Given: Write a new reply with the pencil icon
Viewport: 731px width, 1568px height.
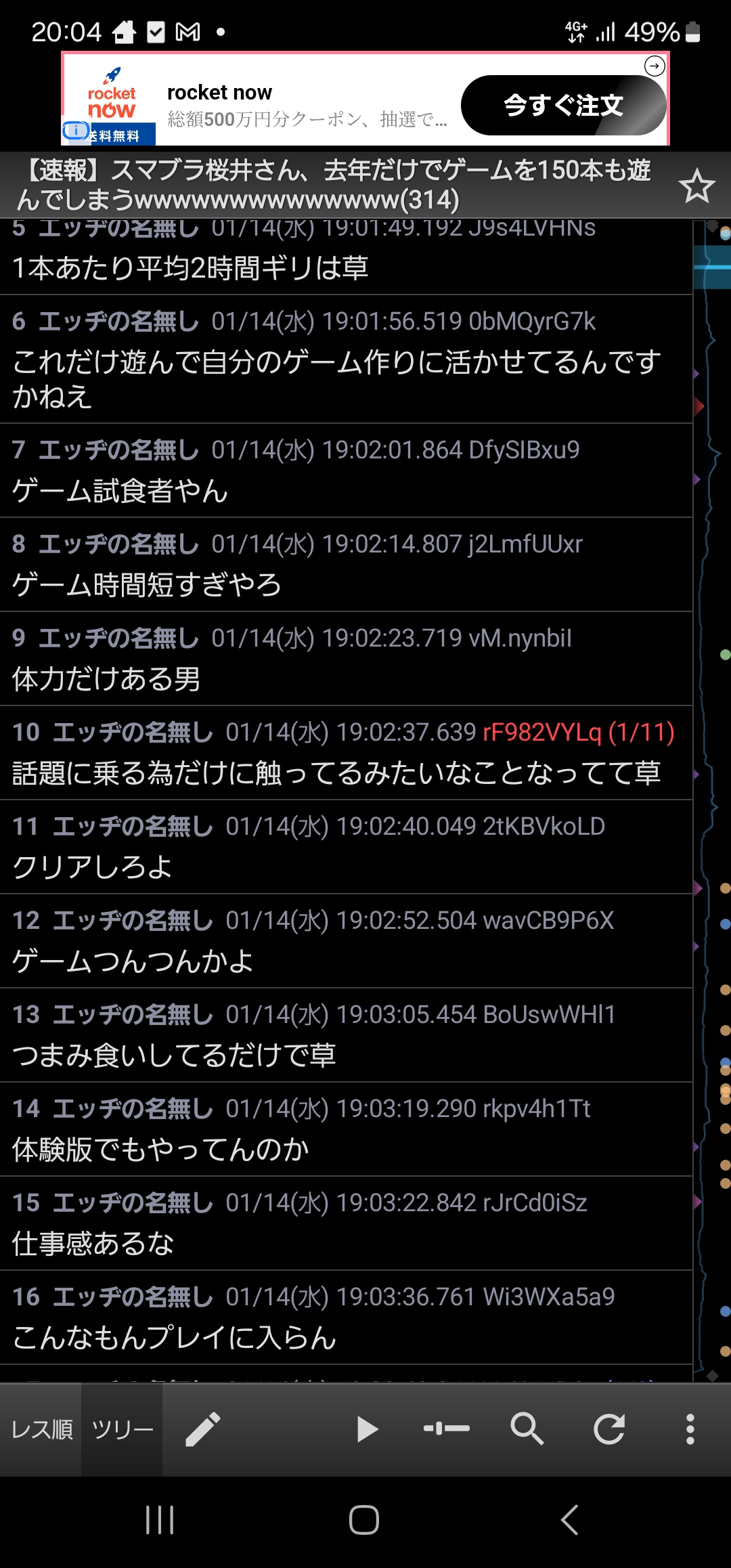Looking at the screenshot, I should [x=203, y=1429].
